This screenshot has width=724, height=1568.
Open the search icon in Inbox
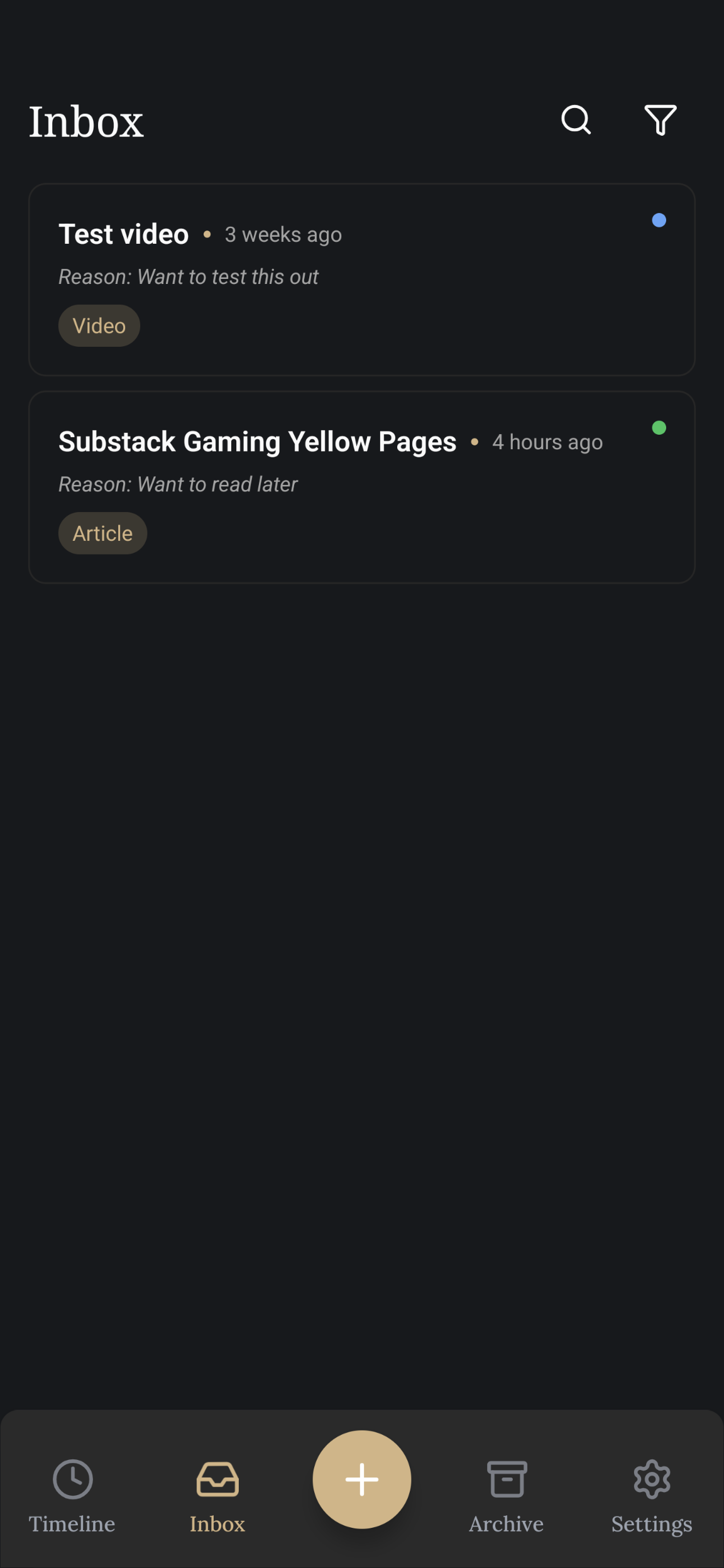pos(576,120)
